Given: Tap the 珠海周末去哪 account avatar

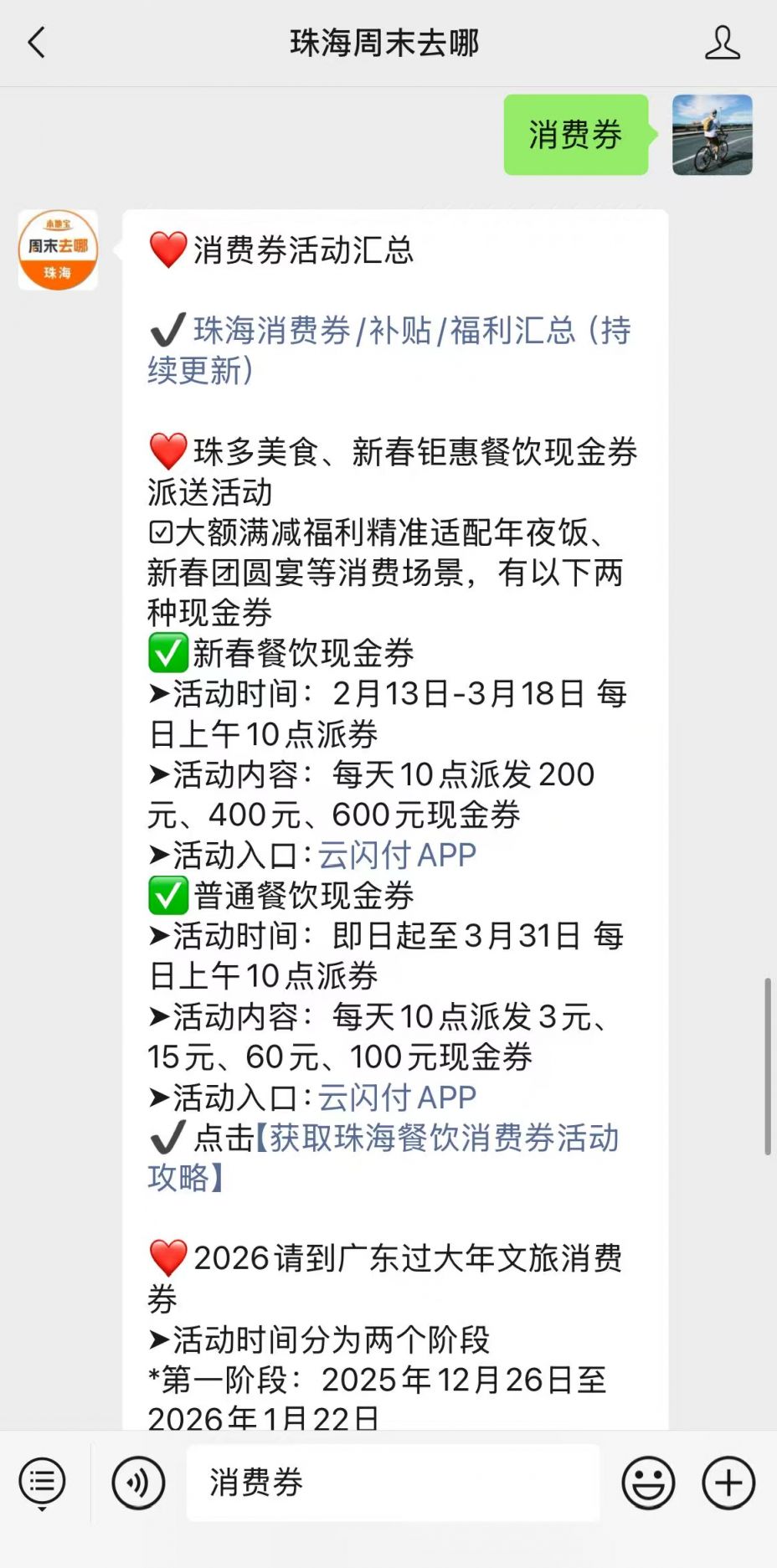Looking at the screenshot, I should coord(58,249).
